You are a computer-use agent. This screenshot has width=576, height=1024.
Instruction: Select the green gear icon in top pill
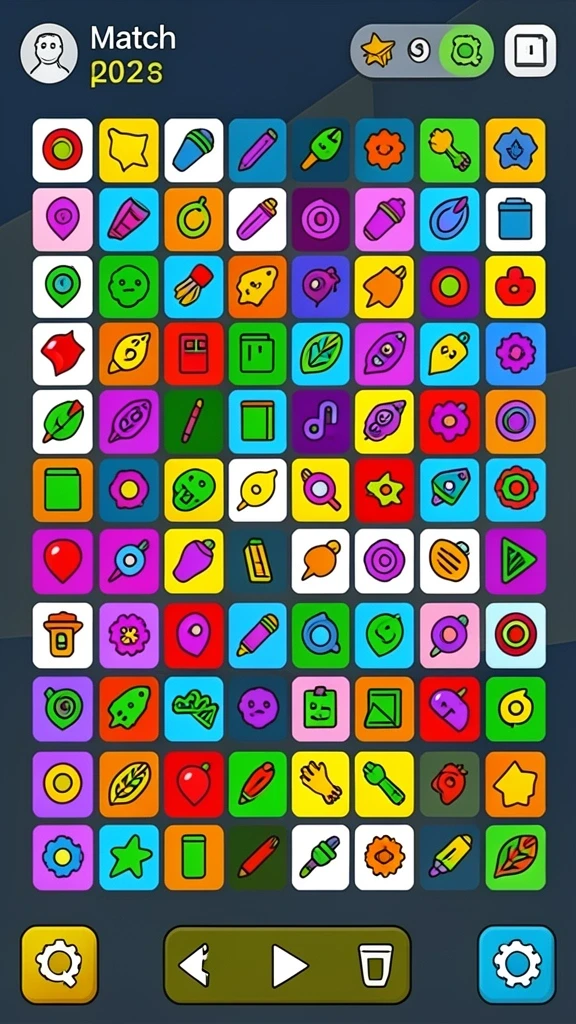point(466,51)
